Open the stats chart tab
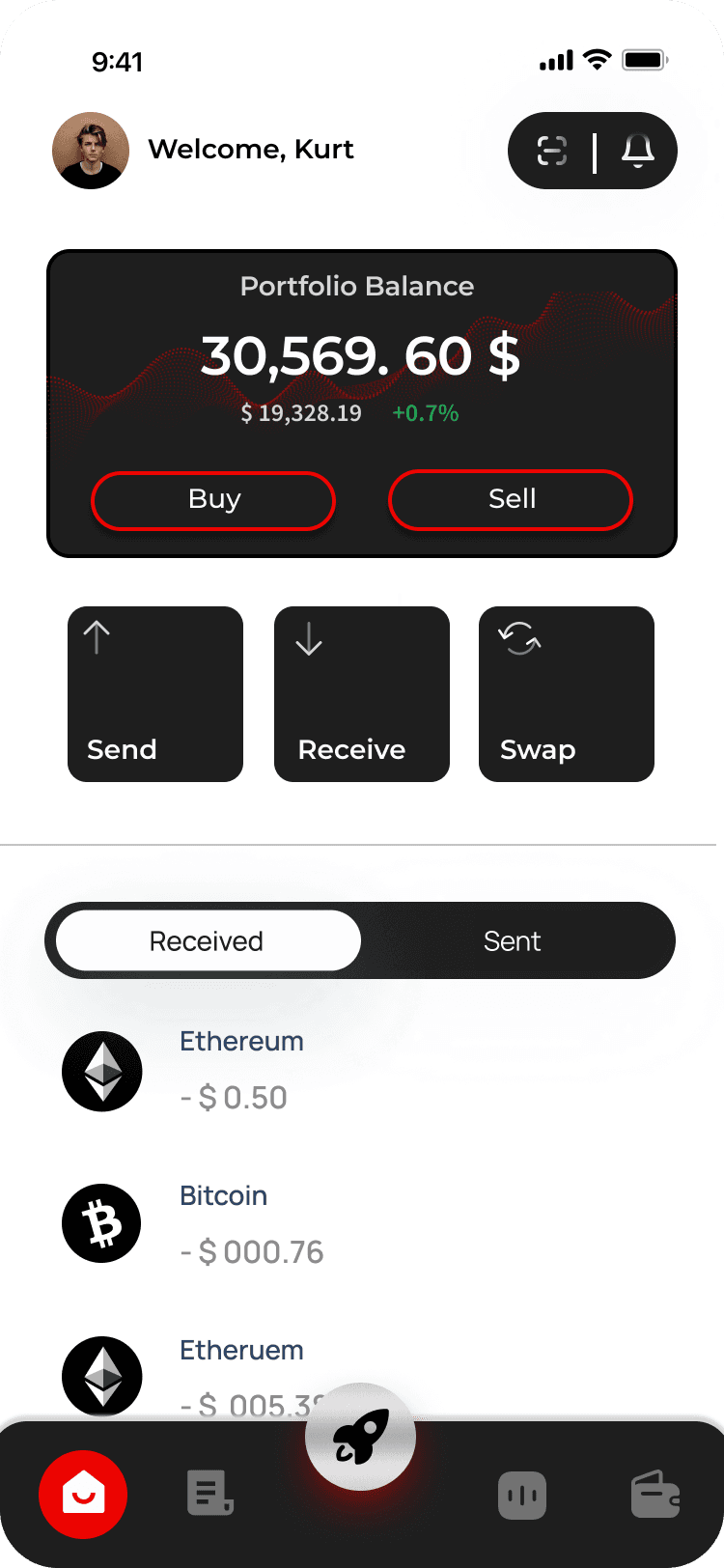 522,1496
